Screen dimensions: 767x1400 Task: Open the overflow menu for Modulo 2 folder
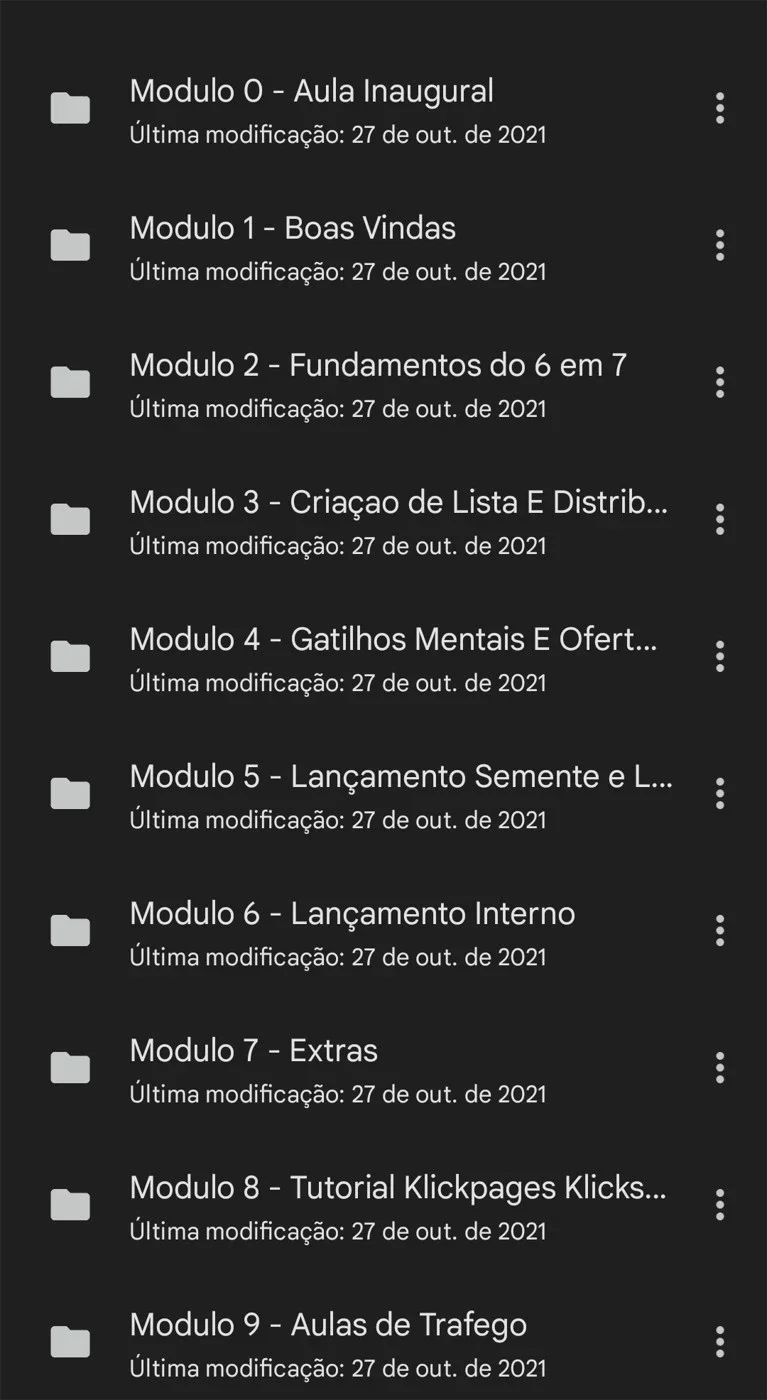pos(720,382)
